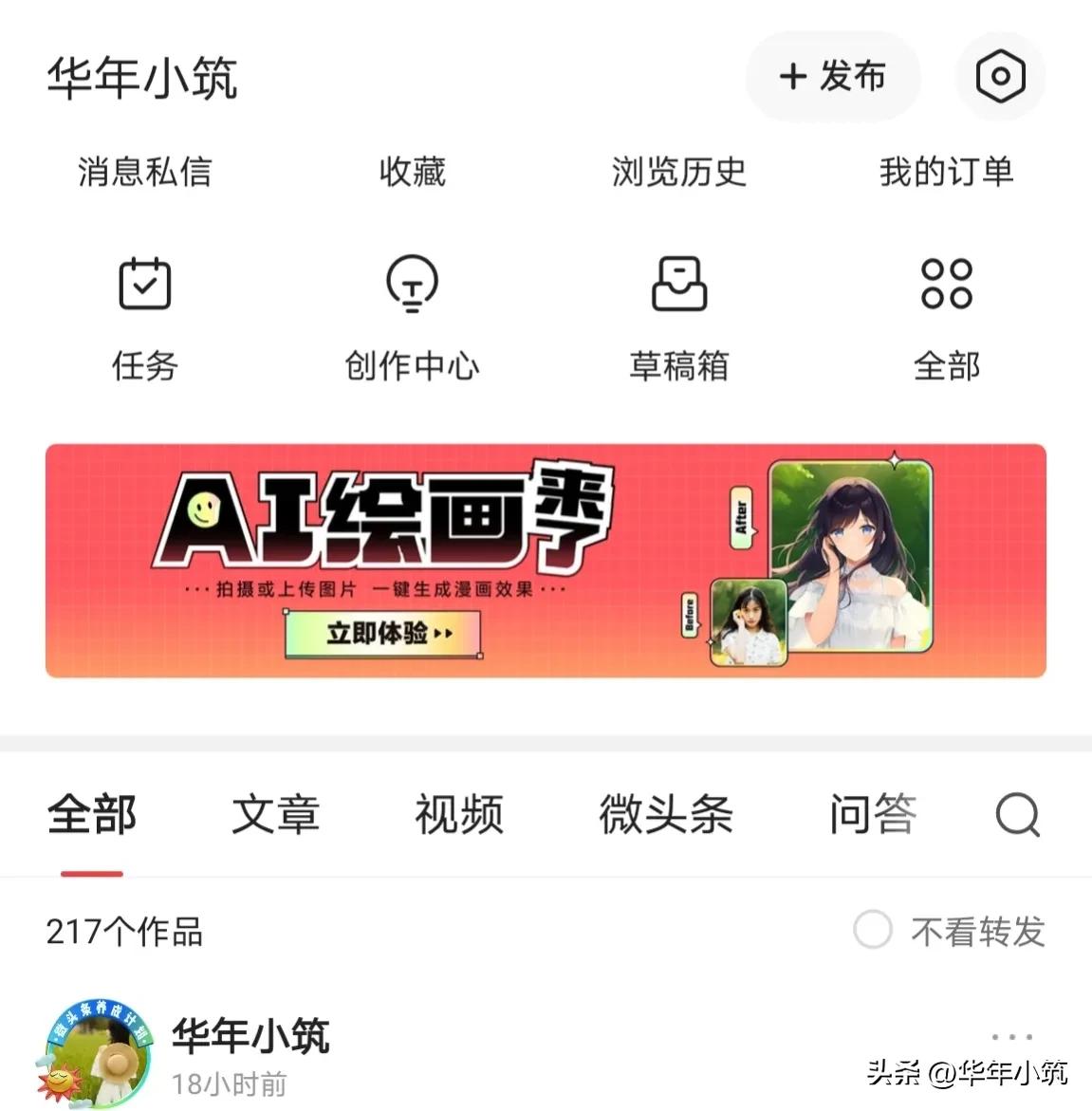
Task: Select the 全部 works tab
Action: (92, 814)
